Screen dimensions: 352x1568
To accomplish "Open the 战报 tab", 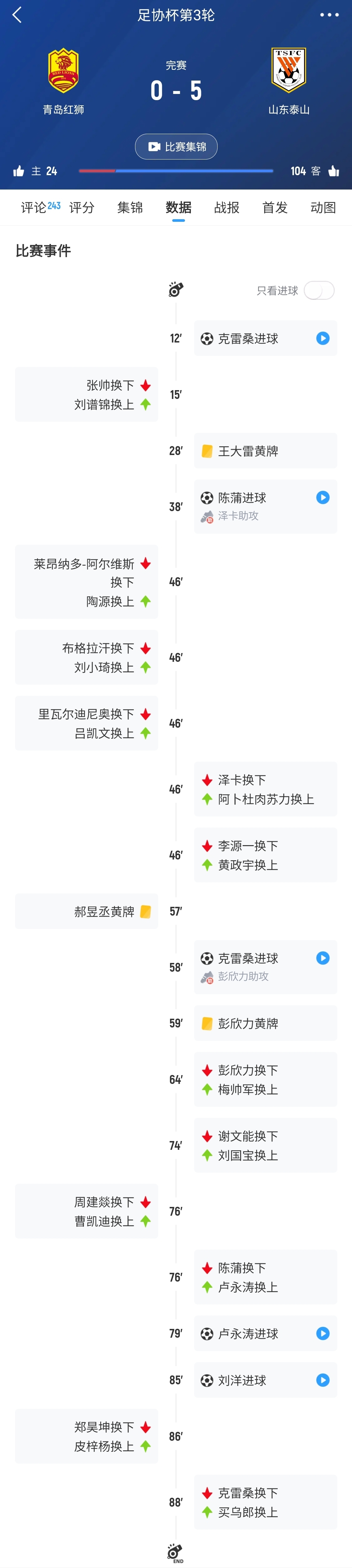I will (226, 207).
